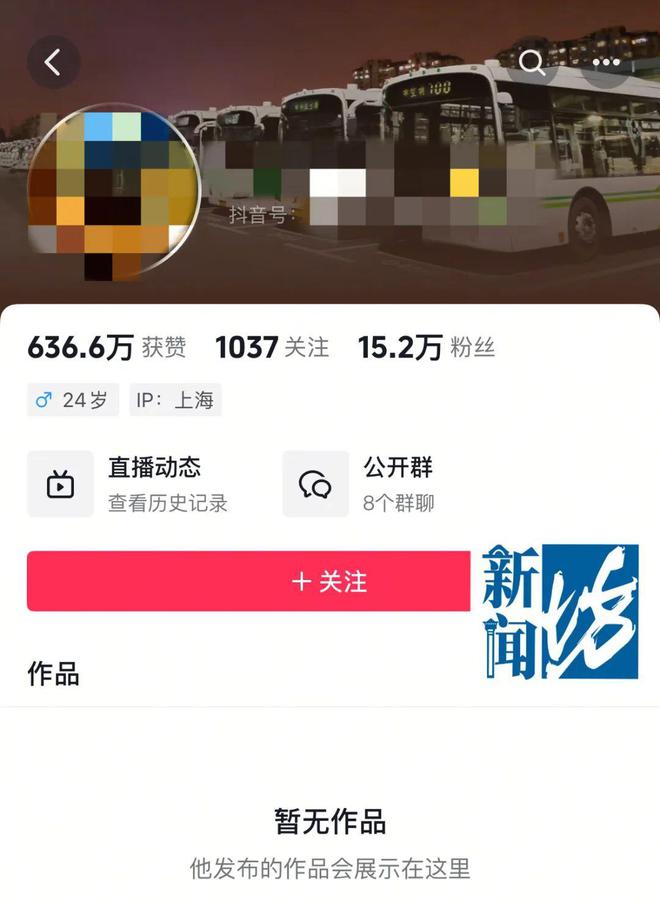Select the 作品 tab

coord(53,674)
